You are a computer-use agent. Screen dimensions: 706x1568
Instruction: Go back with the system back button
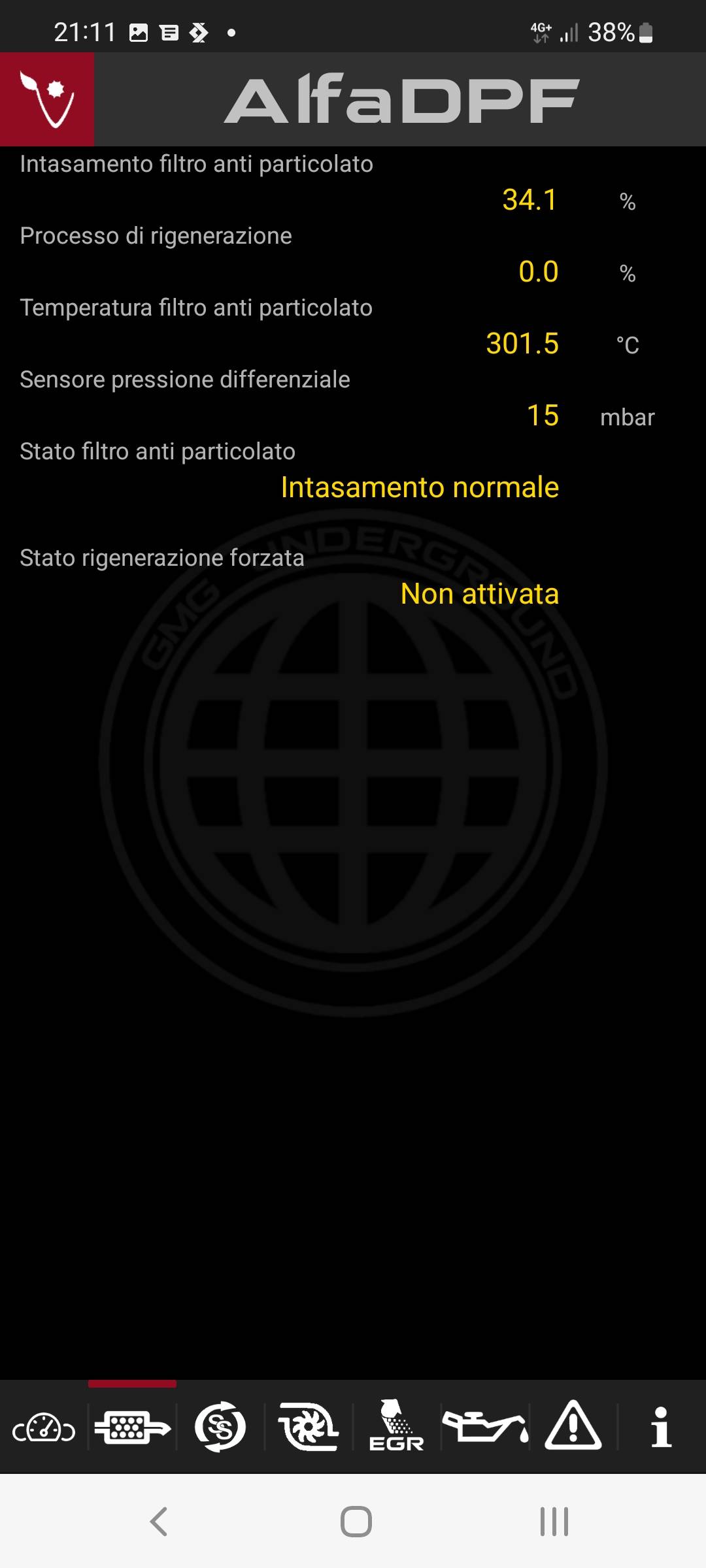(x=159, y=1521)
